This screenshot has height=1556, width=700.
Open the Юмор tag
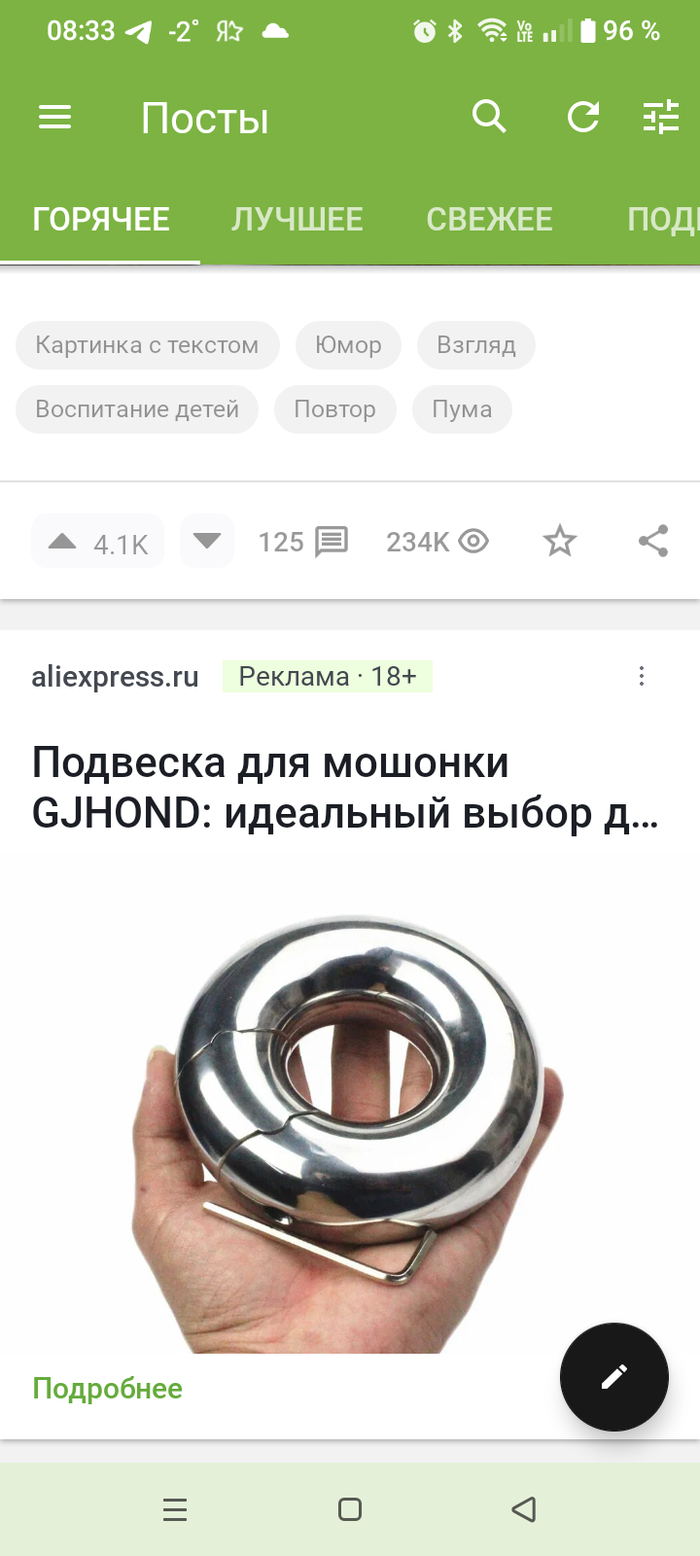click(x=348, y=346)
